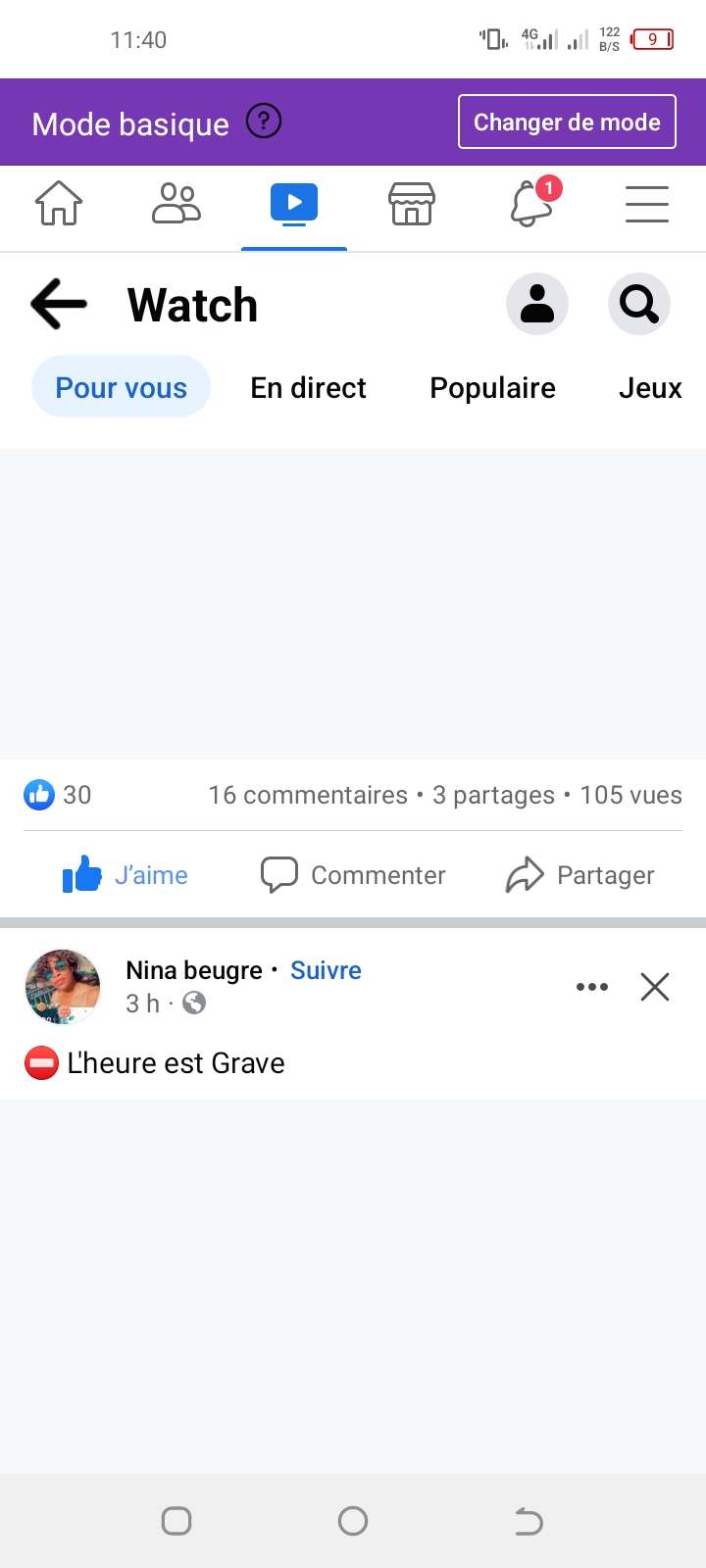Like the video with J'aime
706x1568 pixels.
tap(126, 874)
